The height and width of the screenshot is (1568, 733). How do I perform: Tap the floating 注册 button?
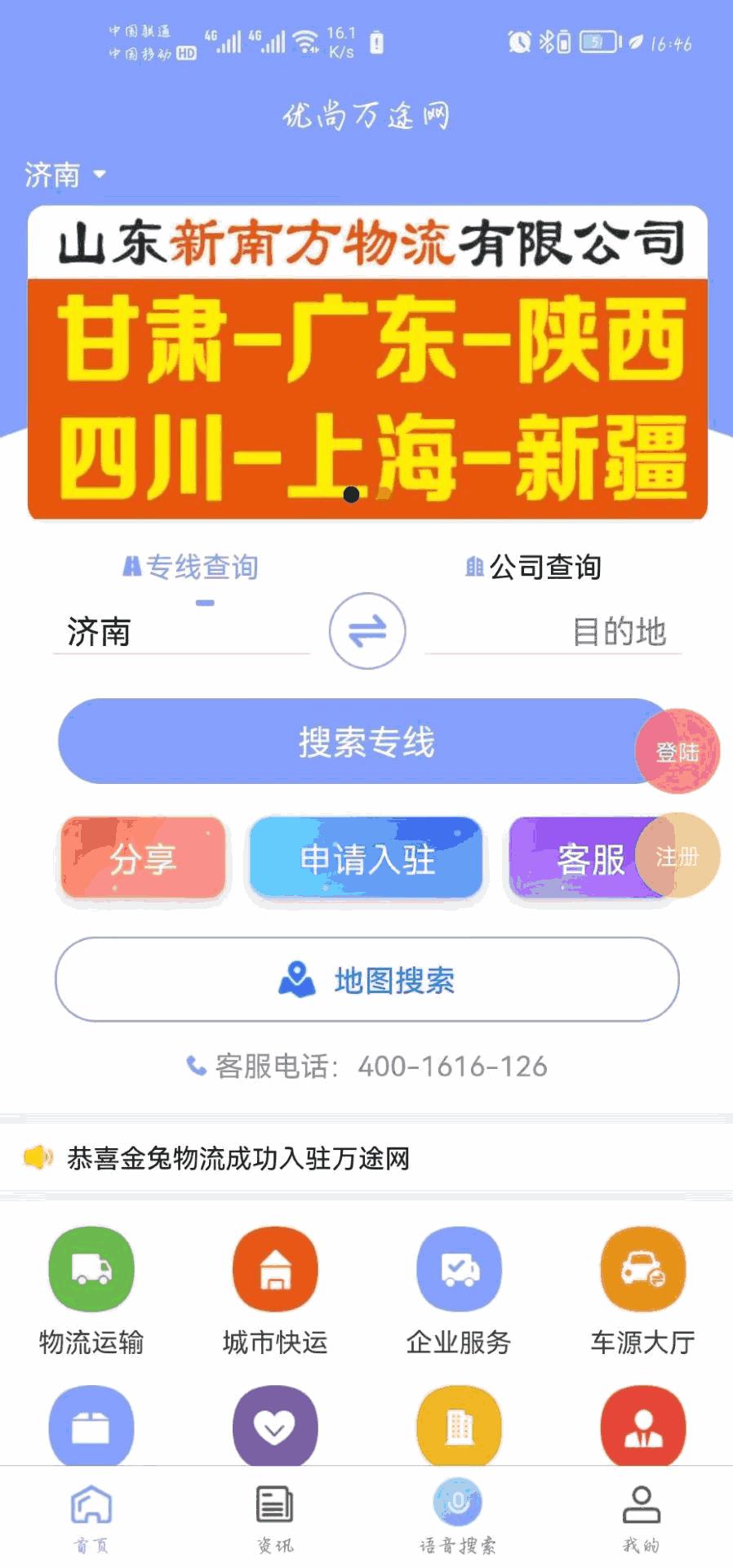click(679, 856)
